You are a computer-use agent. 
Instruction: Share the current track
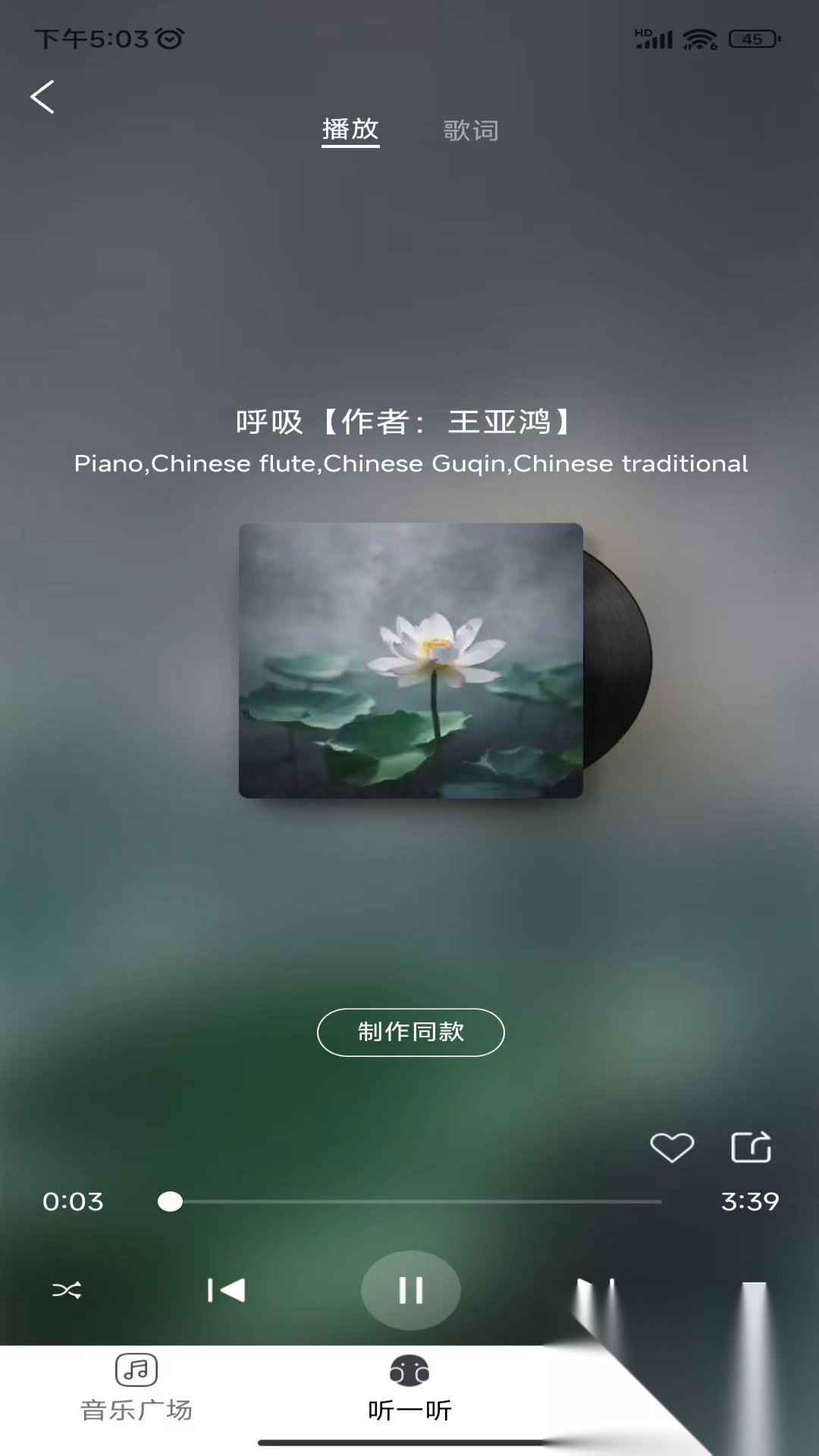coord(751,1147)
